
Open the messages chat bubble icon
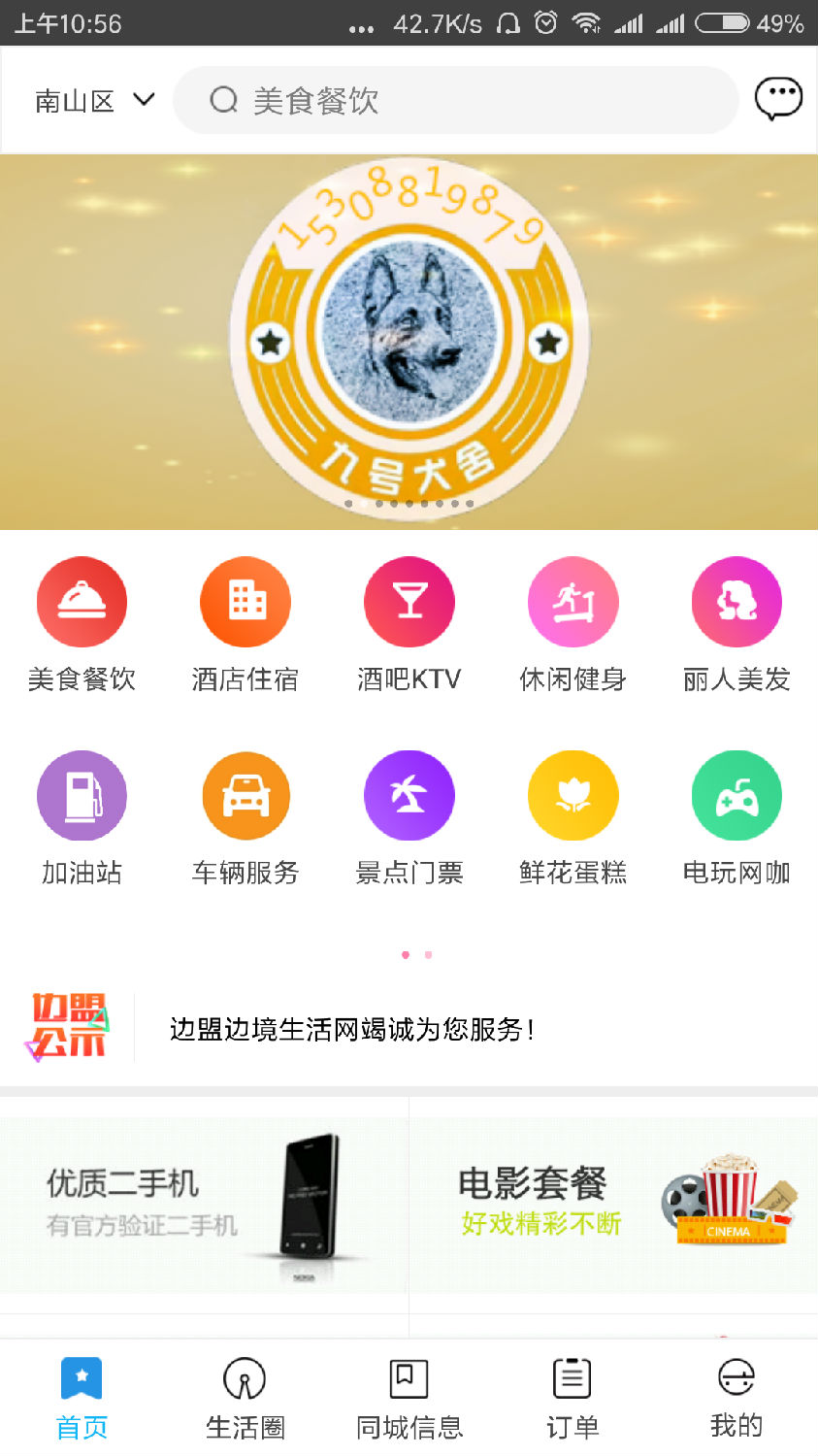click(778, 99)
